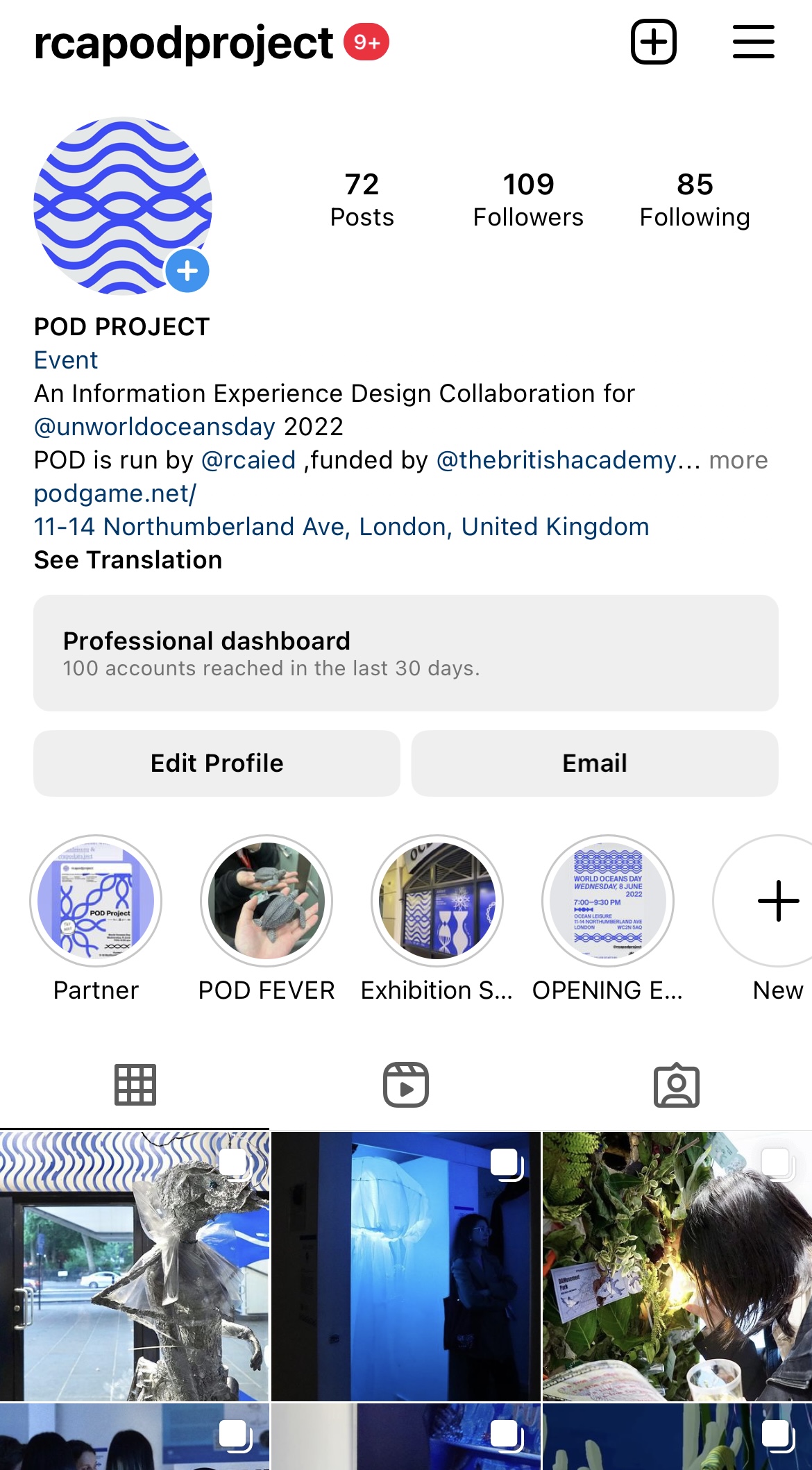Open the hamburger menu
The width and height of the screenshot is (812, 1470).
coord(753,42)
